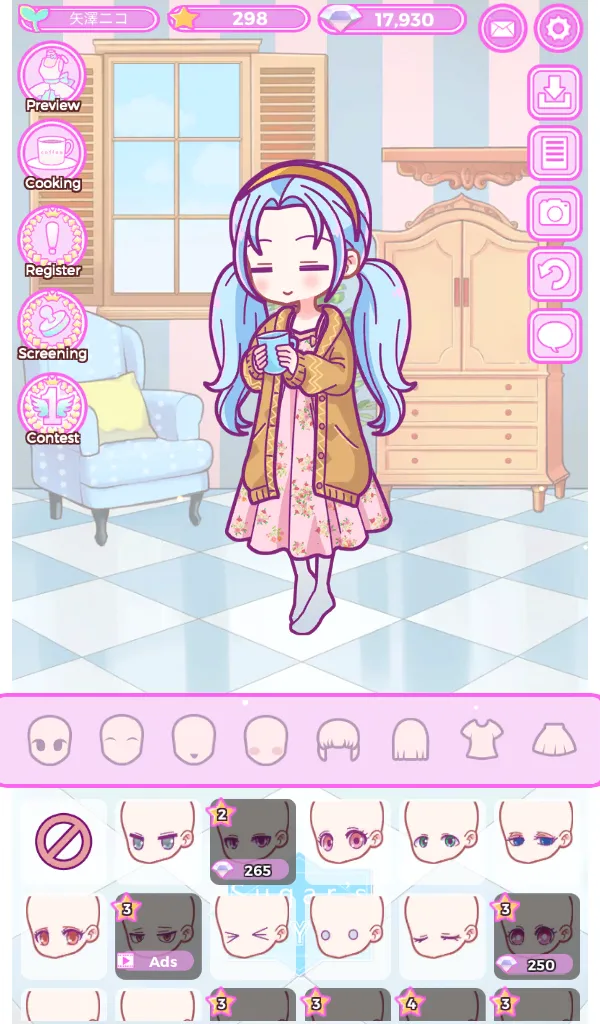
Task: Switch to the skirt category tab
Action: coord(553,740)
